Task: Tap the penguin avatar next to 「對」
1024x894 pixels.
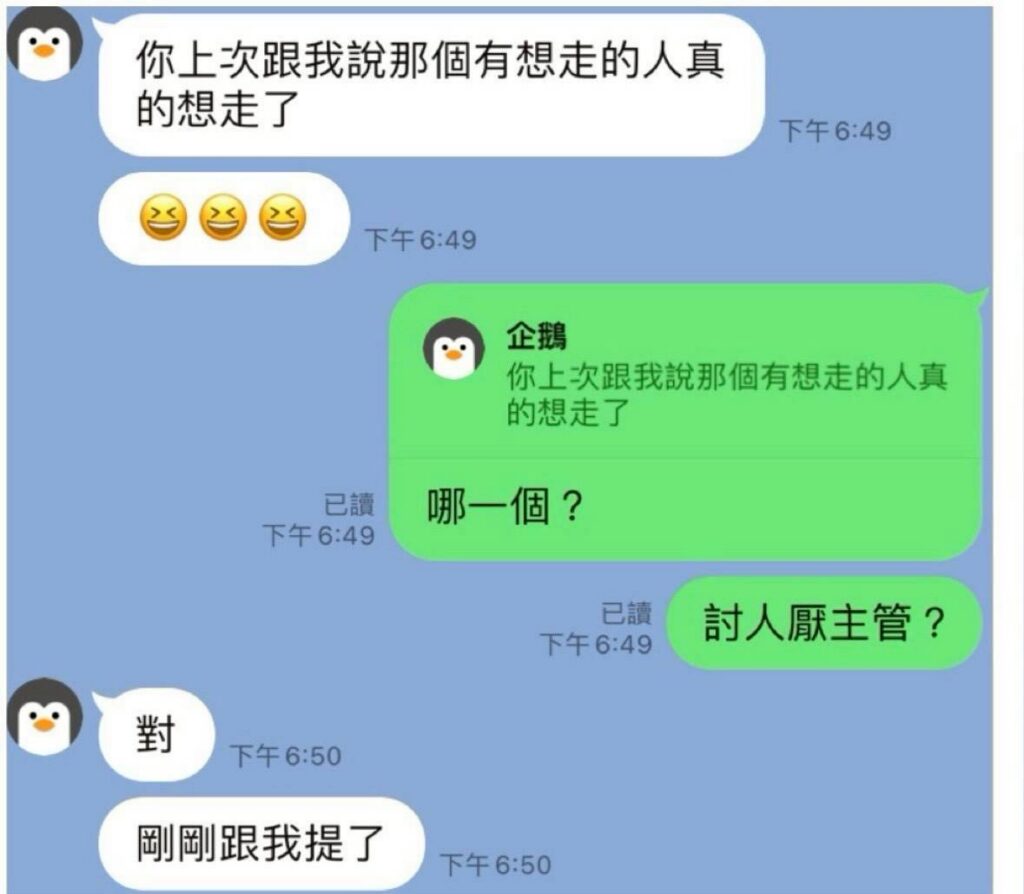Action: pyautogui.click(x=44, y=716)
